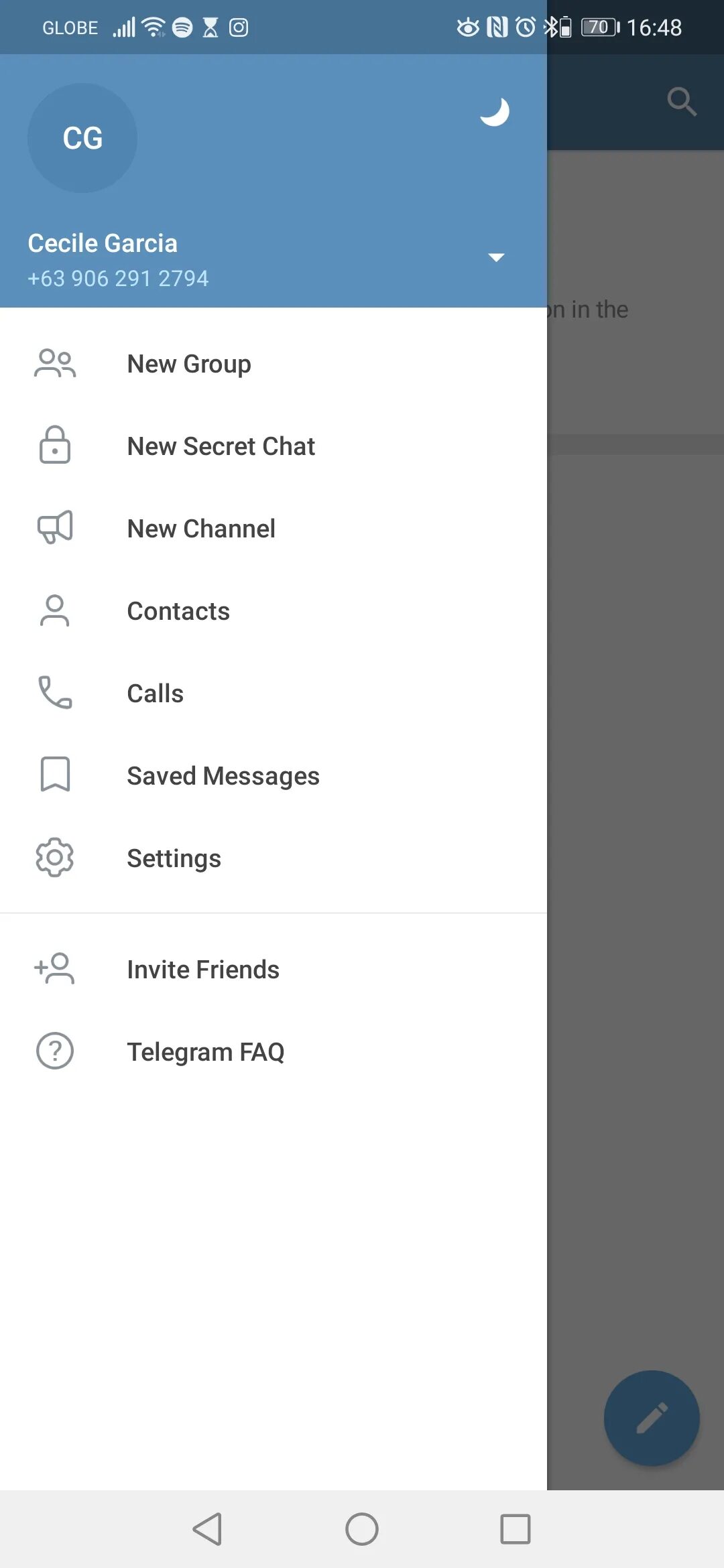This screenshot has height=1568, width=724.
Task: Create a New Channel
Action: tap(274, 529)
